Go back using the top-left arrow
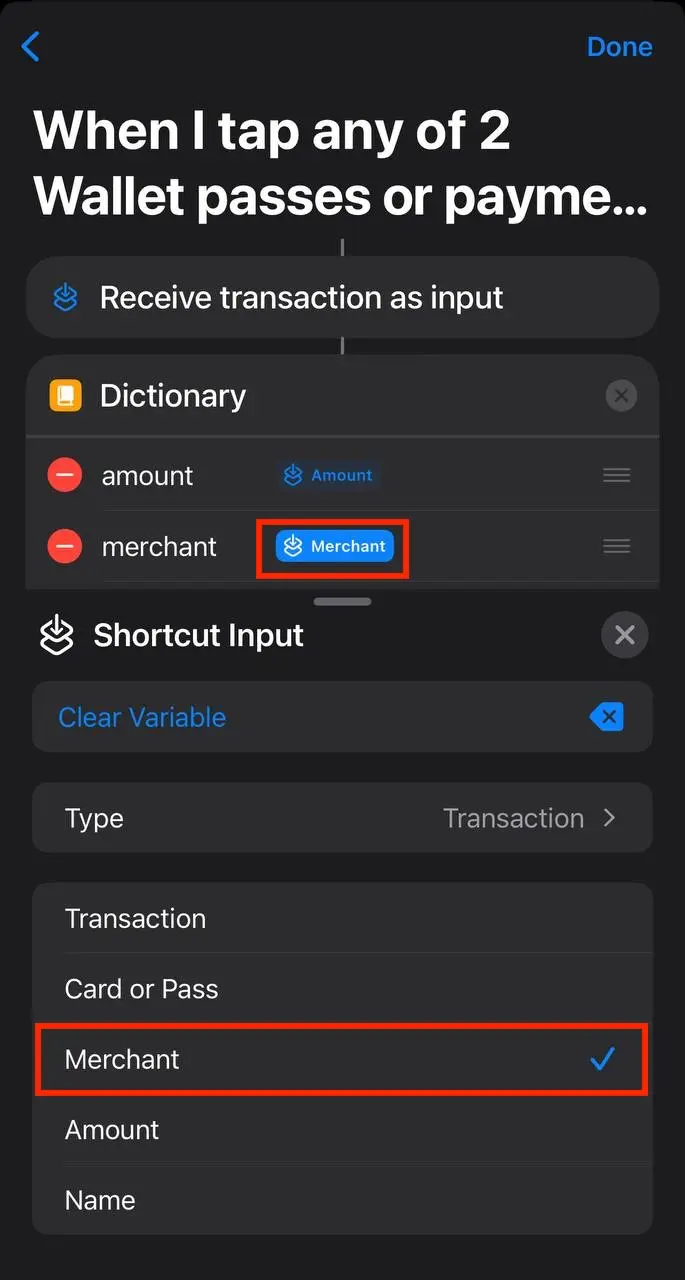Image resolution: width=685 pixels, height=1280 pixels. 31,47
